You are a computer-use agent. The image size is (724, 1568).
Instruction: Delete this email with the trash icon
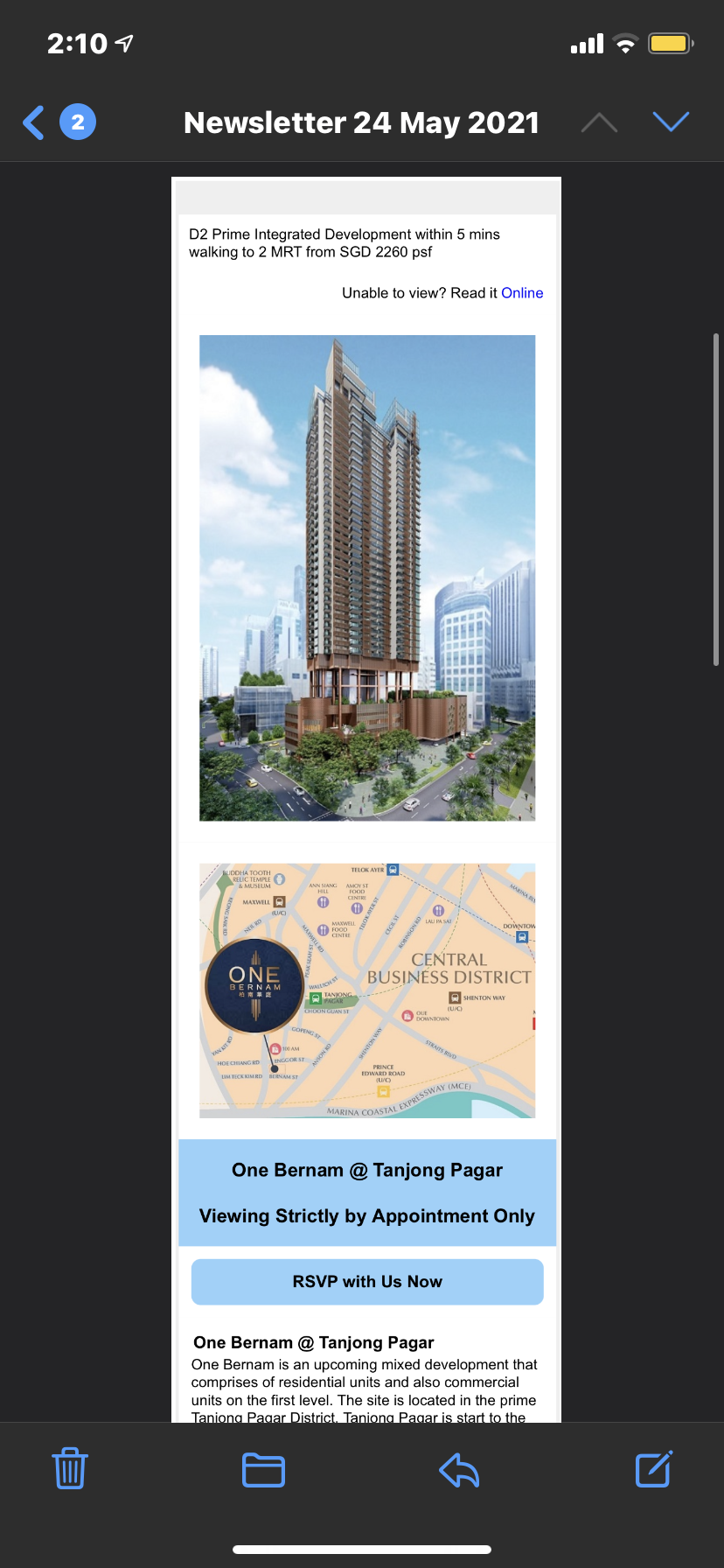70,1468
